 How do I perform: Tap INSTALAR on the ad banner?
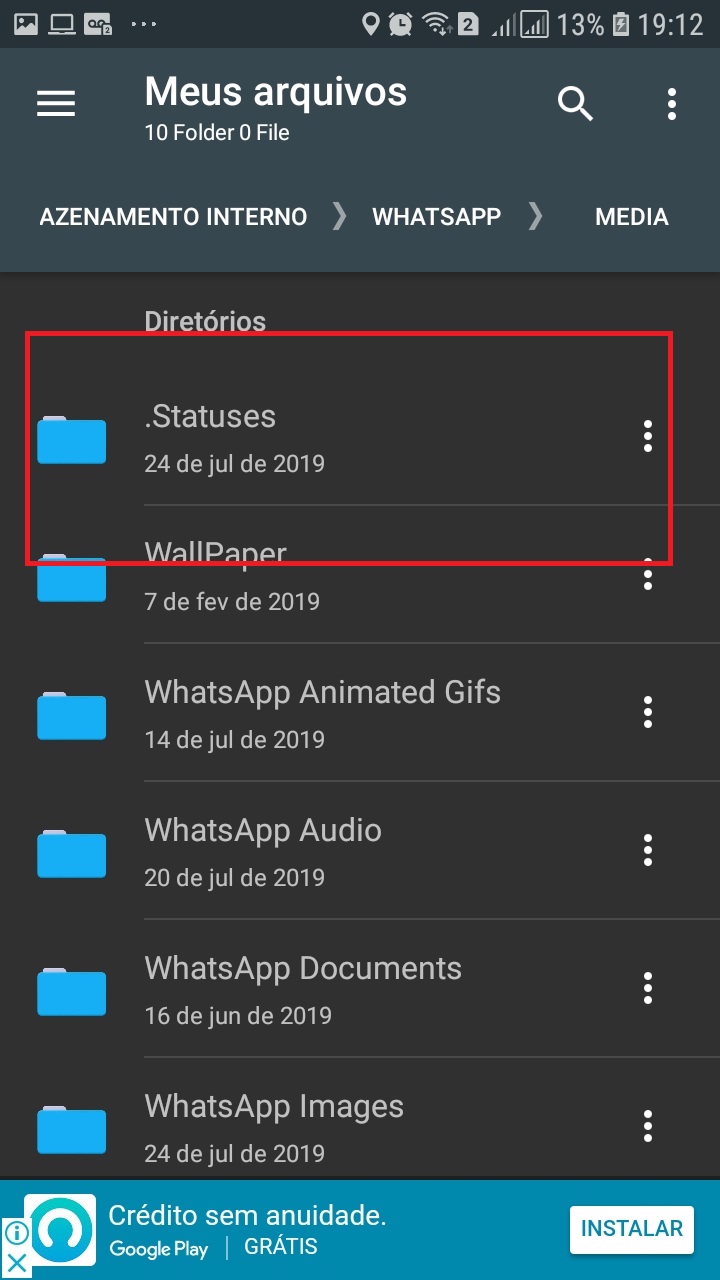tap(631, 1229)
